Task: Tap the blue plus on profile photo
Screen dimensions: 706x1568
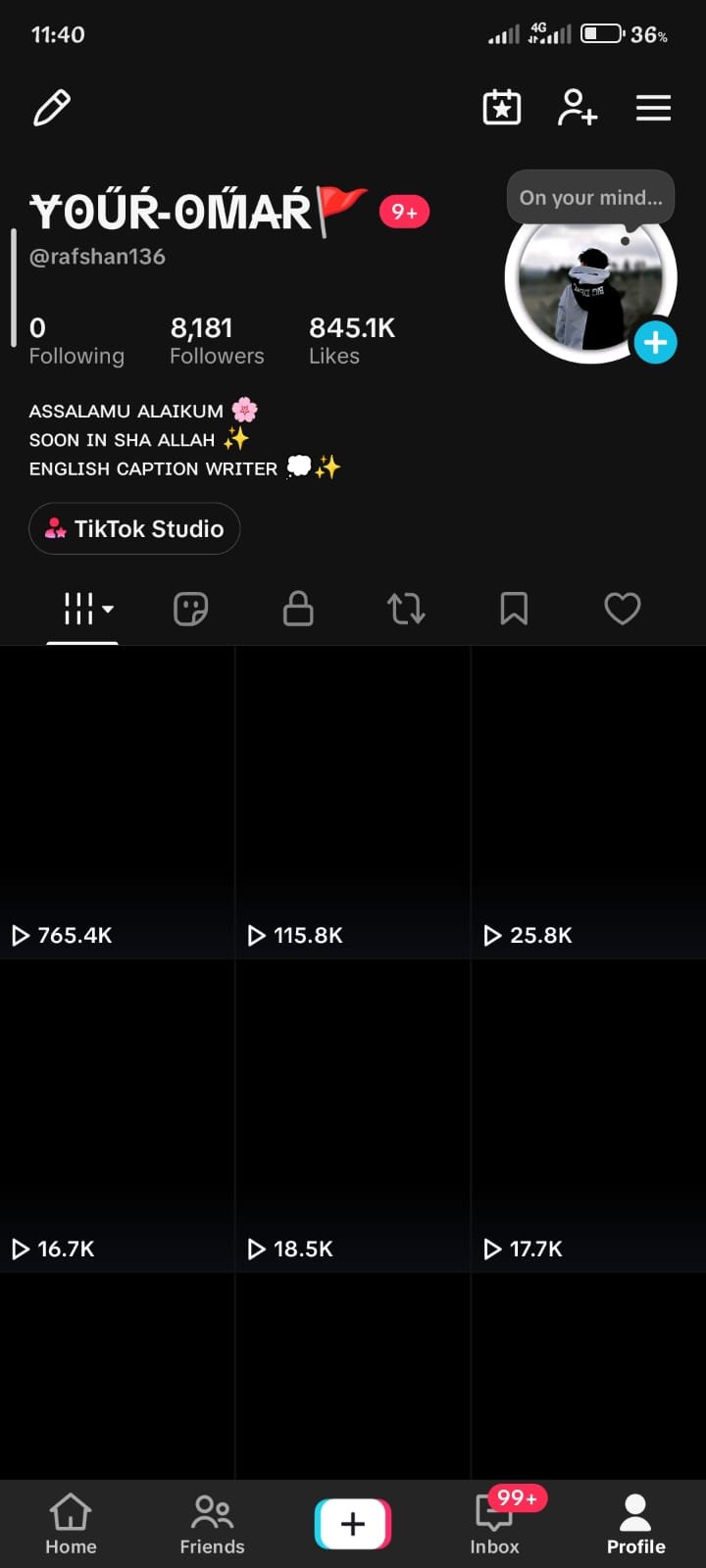Action: 655,342
